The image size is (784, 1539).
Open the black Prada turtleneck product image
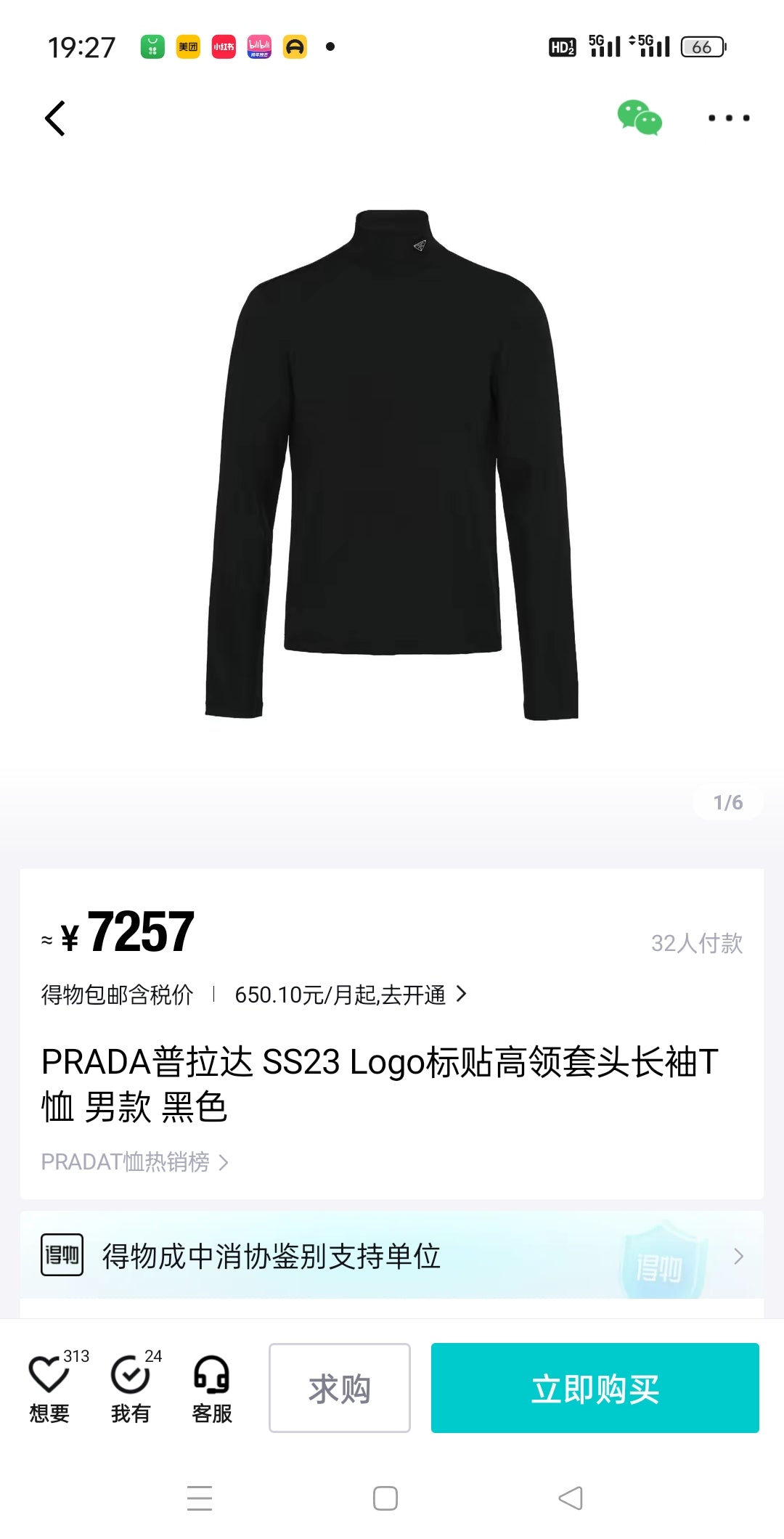[x=392, y=465]
